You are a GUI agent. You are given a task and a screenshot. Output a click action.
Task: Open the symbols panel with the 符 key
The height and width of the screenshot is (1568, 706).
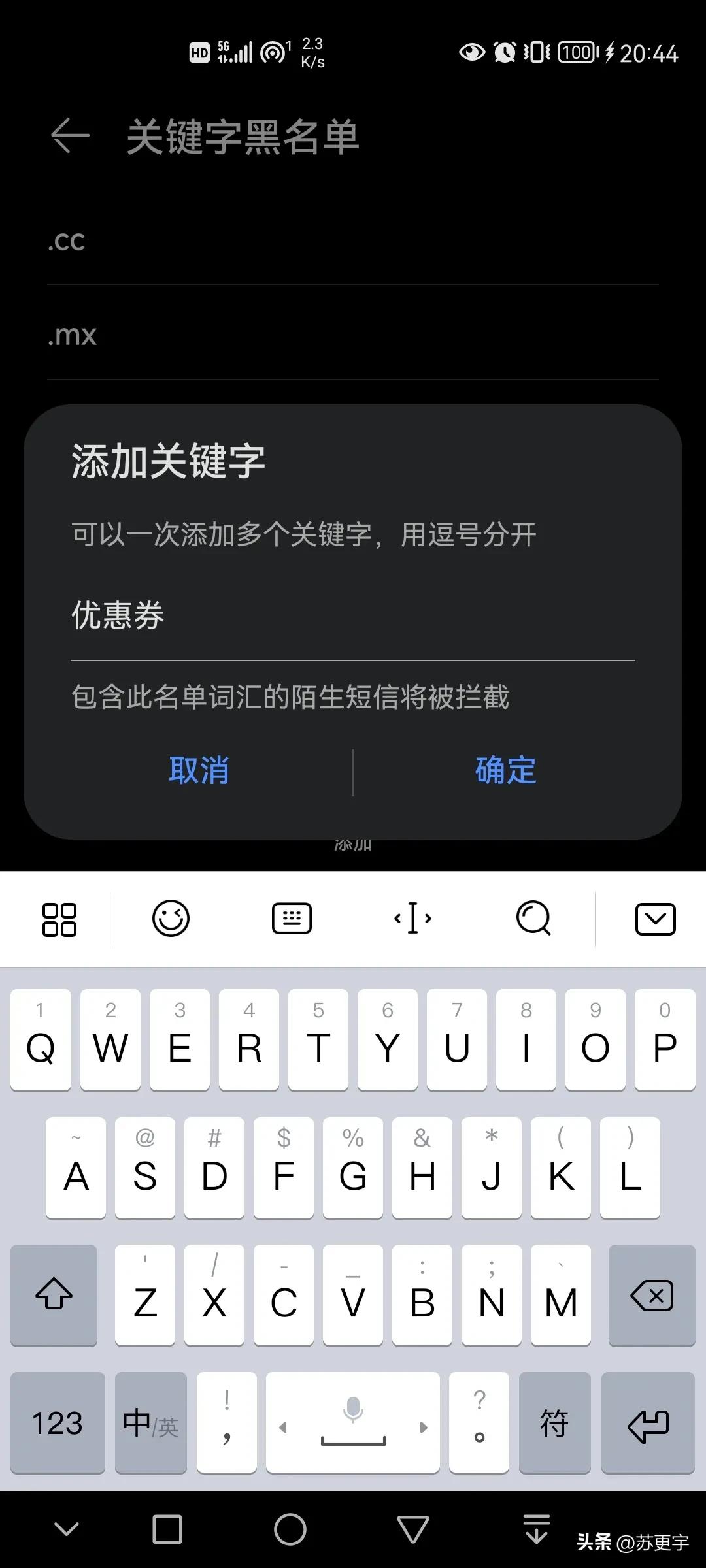pos(555,1421)
